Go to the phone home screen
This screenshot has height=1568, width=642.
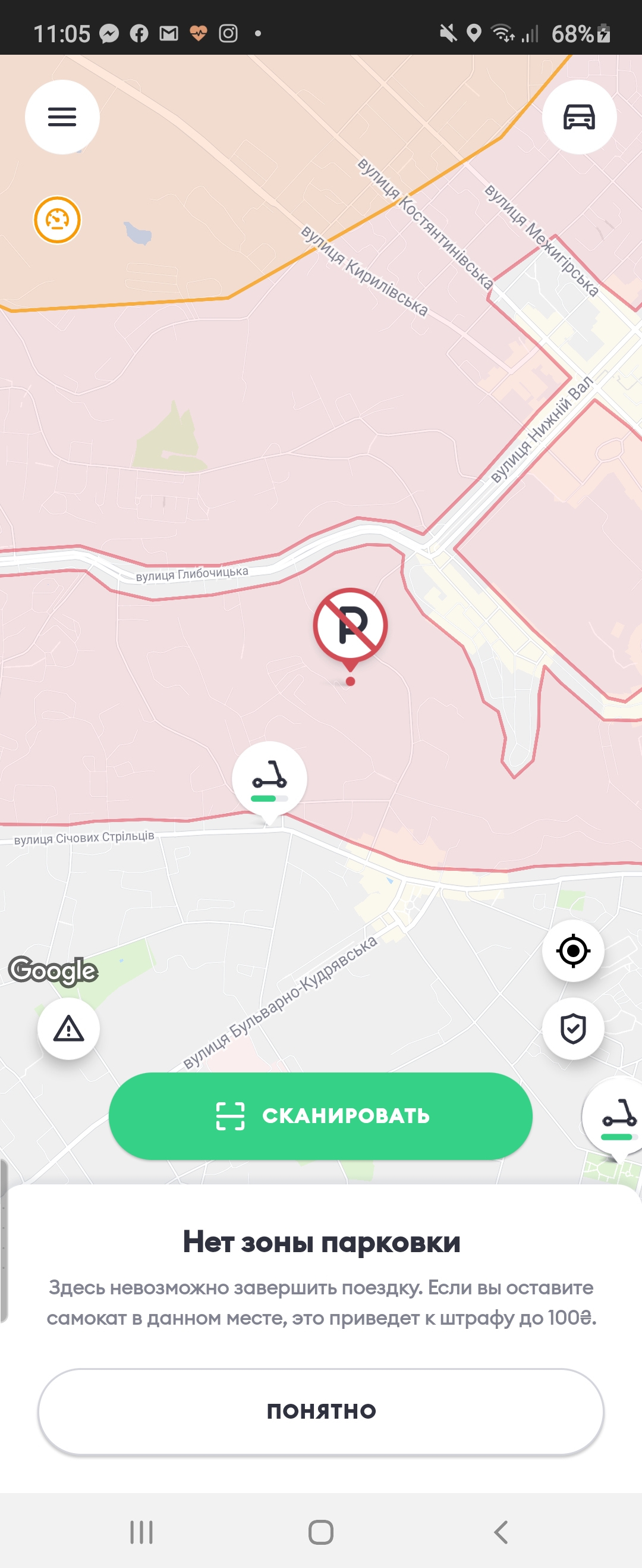click(320, 1532)
